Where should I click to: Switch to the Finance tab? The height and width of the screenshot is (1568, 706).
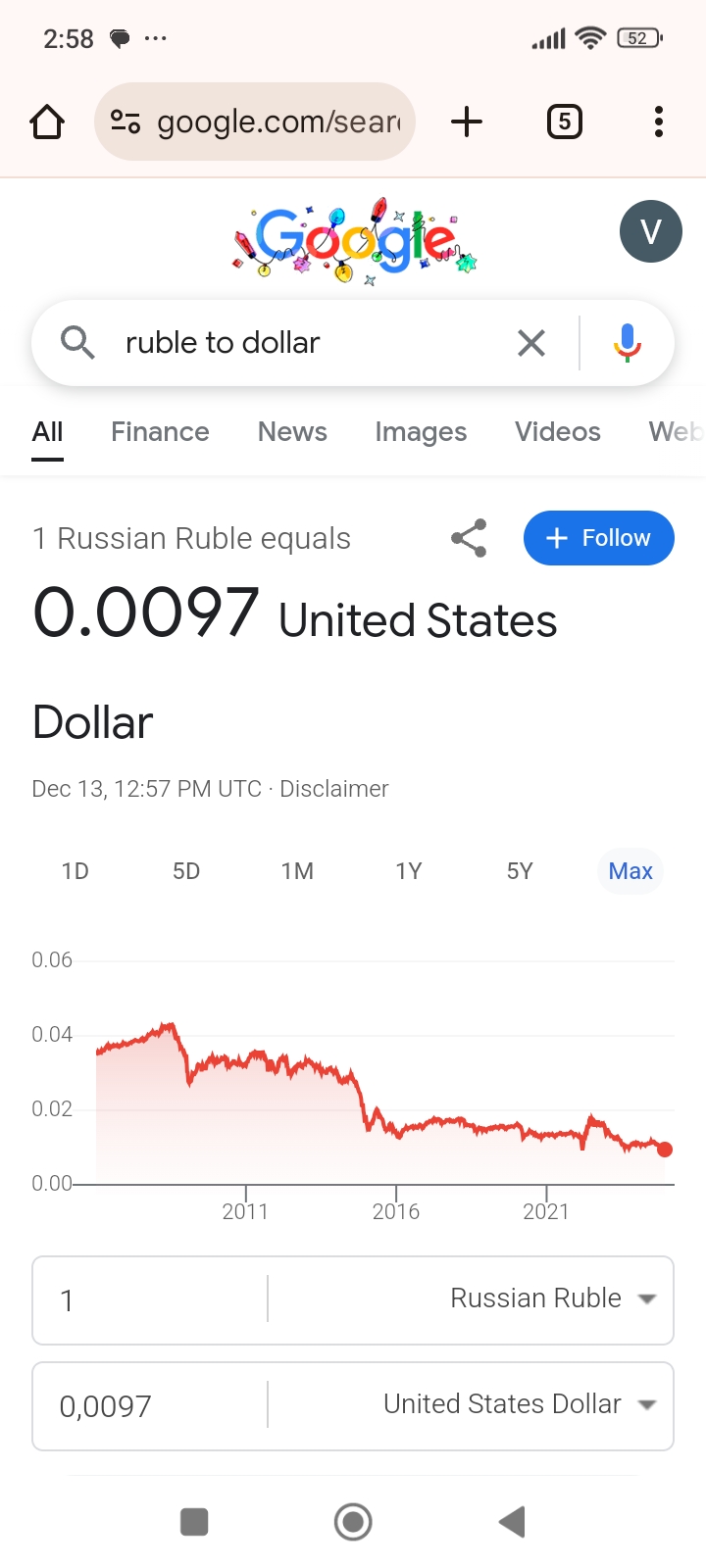click(x=160, y=432)
